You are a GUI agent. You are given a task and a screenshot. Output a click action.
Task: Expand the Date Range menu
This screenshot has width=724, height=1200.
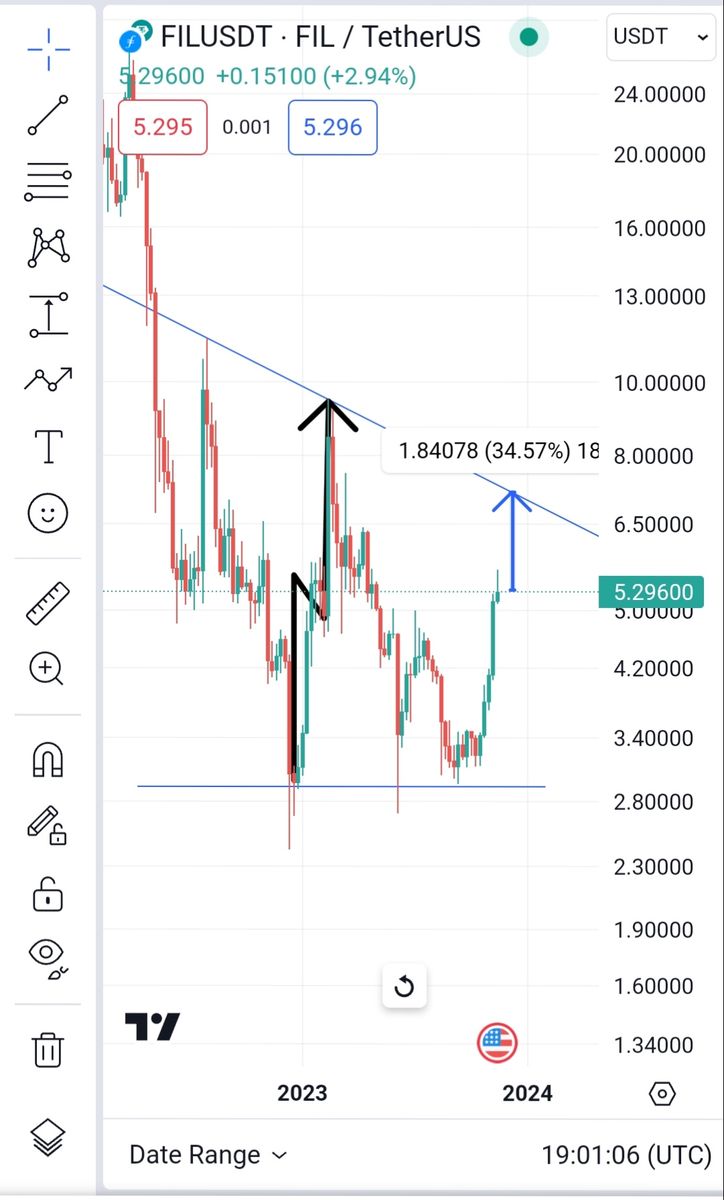click(x=208, y=1155)
